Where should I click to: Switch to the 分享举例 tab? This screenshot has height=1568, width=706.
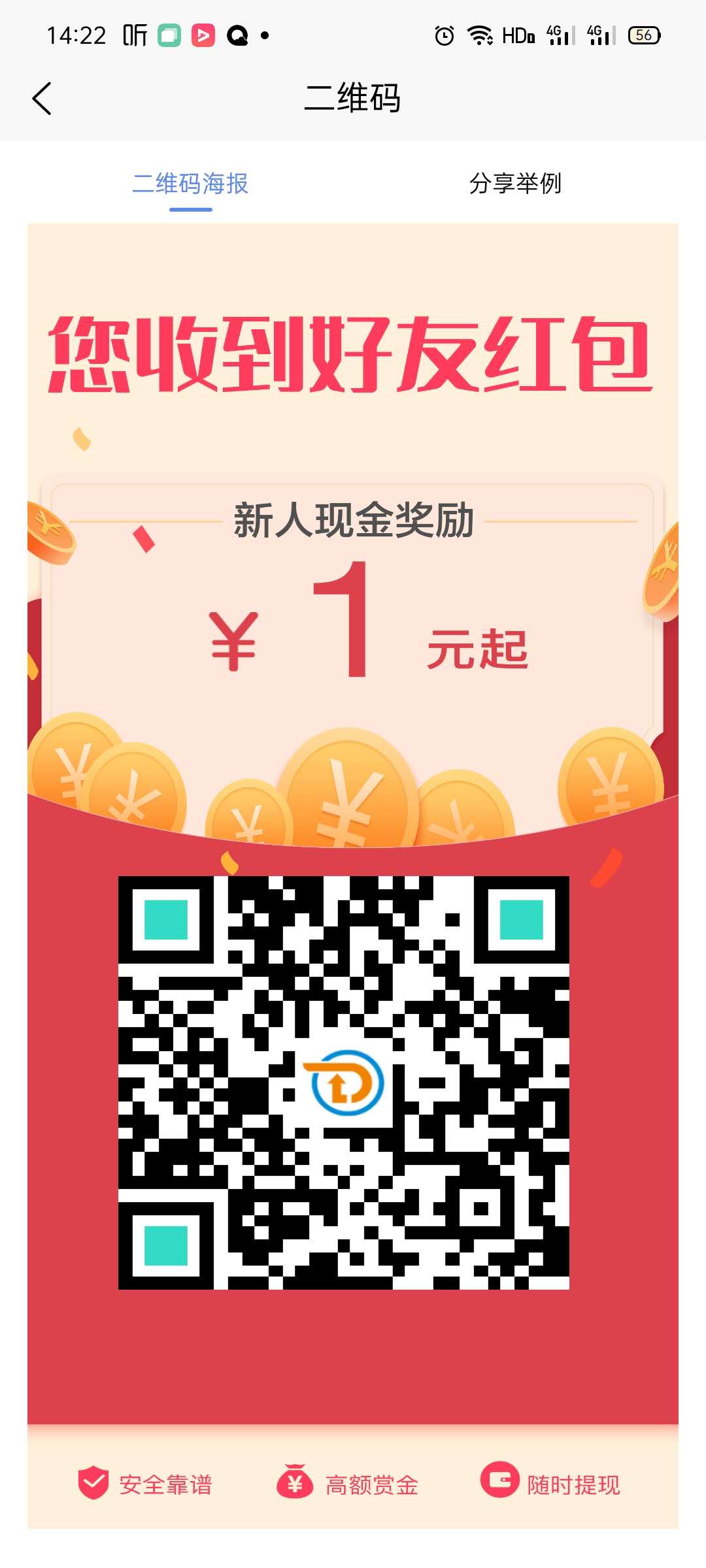coord(515,184)
